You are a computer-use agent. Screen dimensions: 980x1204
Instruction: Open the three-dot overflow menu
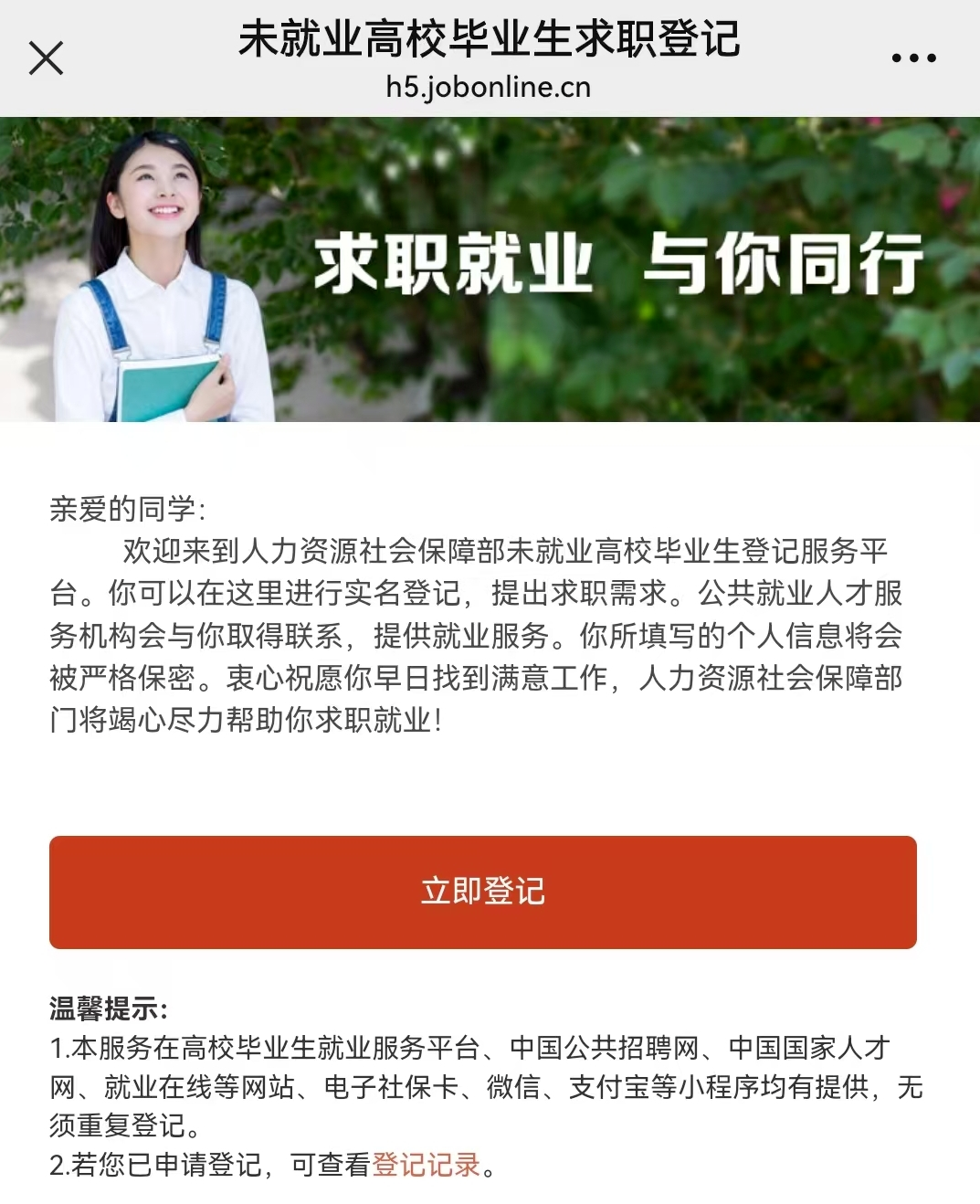(x=913, y=58)
